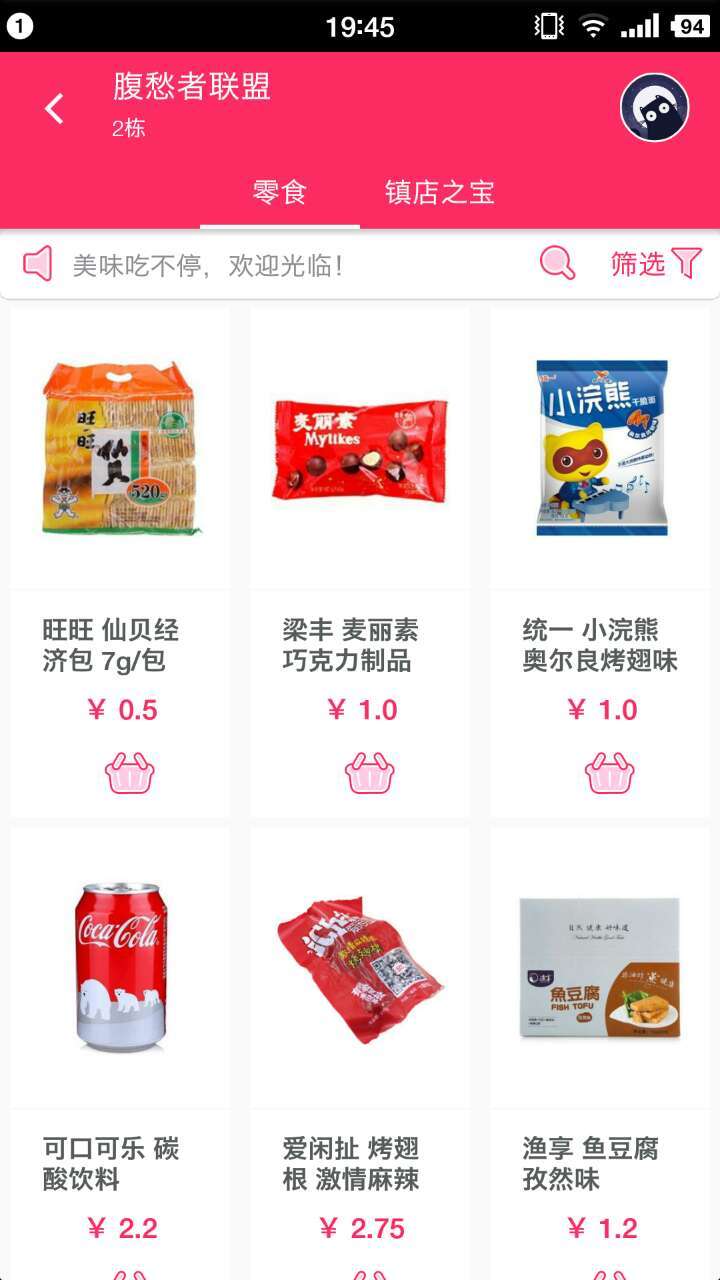Tap the filter funnel icon next to 筛选
Viewport: 720px width, 1280px height.
tap(689, 264)
